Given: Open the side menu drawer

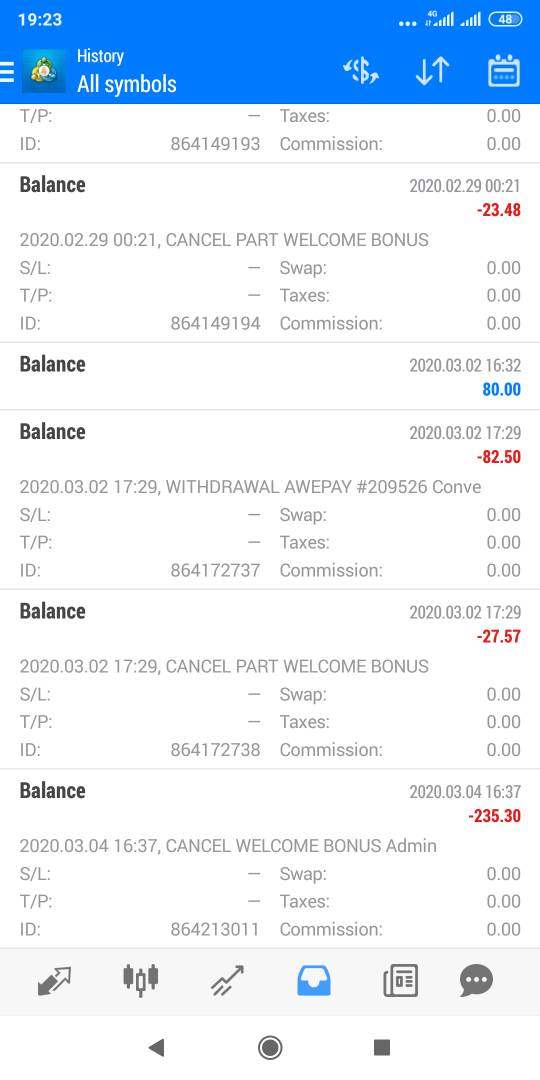Looking at the screenshot, I should click(x=7, y=72).
